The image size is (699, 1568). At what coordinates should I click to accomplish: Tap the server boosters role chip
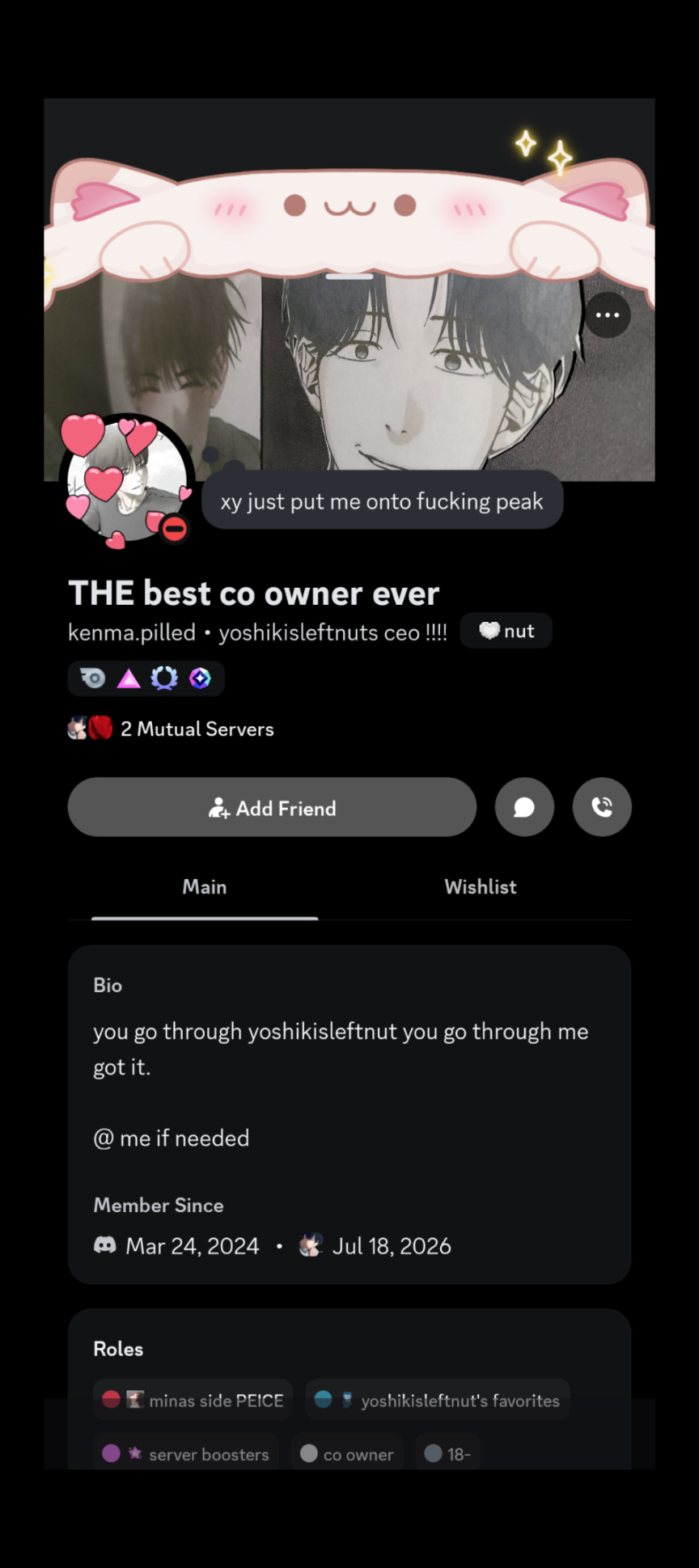coord(186,1453)
